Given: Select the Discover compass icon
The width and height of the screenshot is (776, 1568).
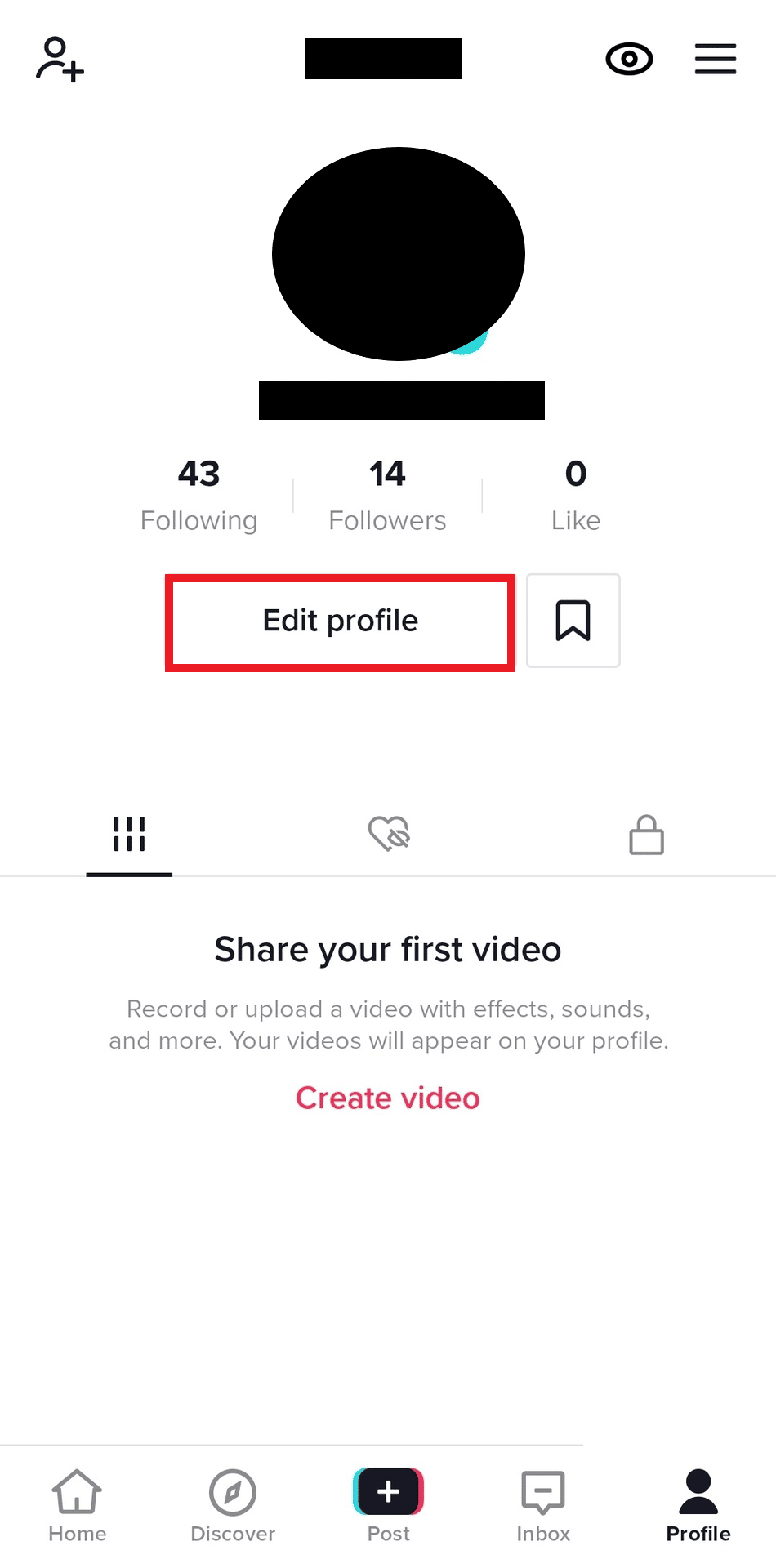Looking at the screenshot, I should pos(232,1491).
